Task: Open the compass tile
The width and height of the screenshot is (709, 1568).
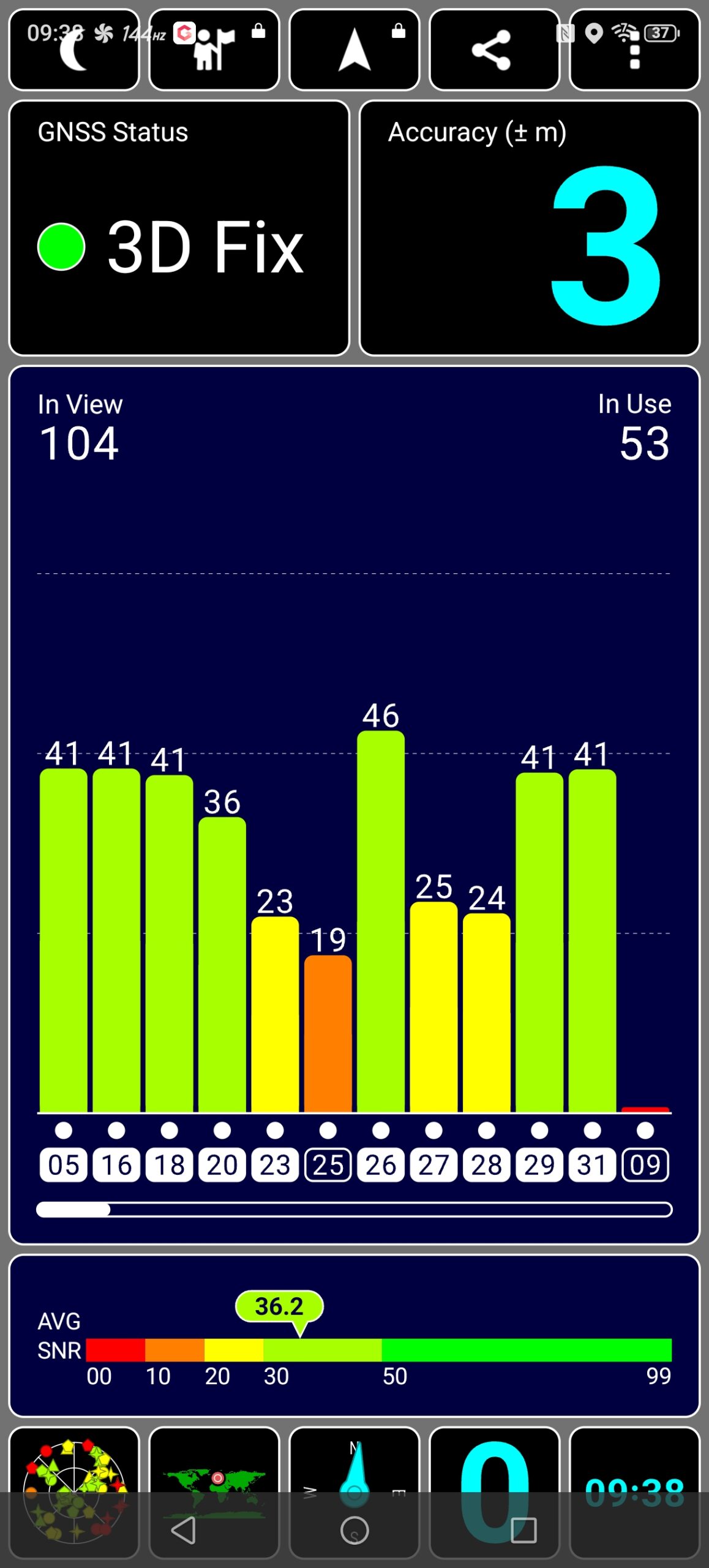Action: (x=354, y=1492)
